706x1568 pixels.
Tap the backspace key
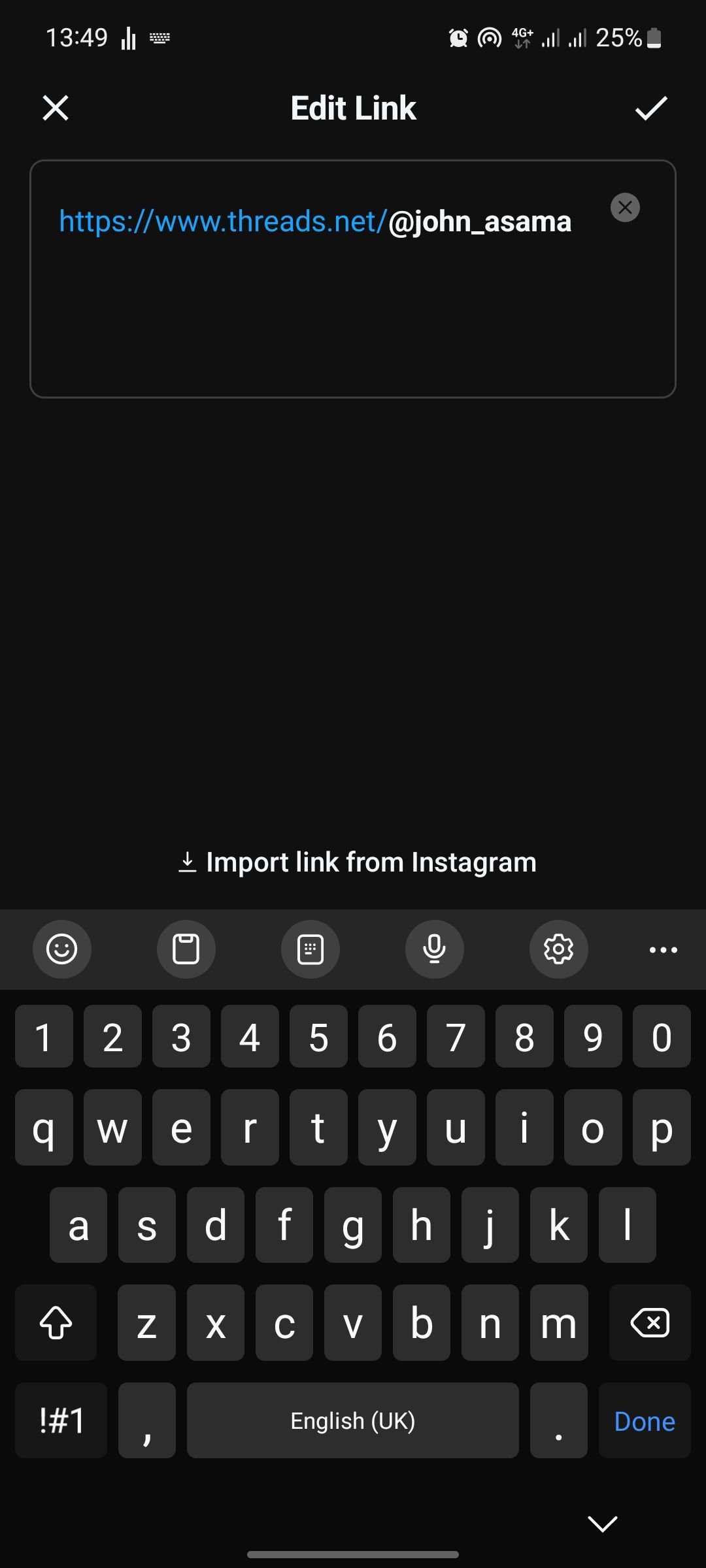pos(650,1323)
